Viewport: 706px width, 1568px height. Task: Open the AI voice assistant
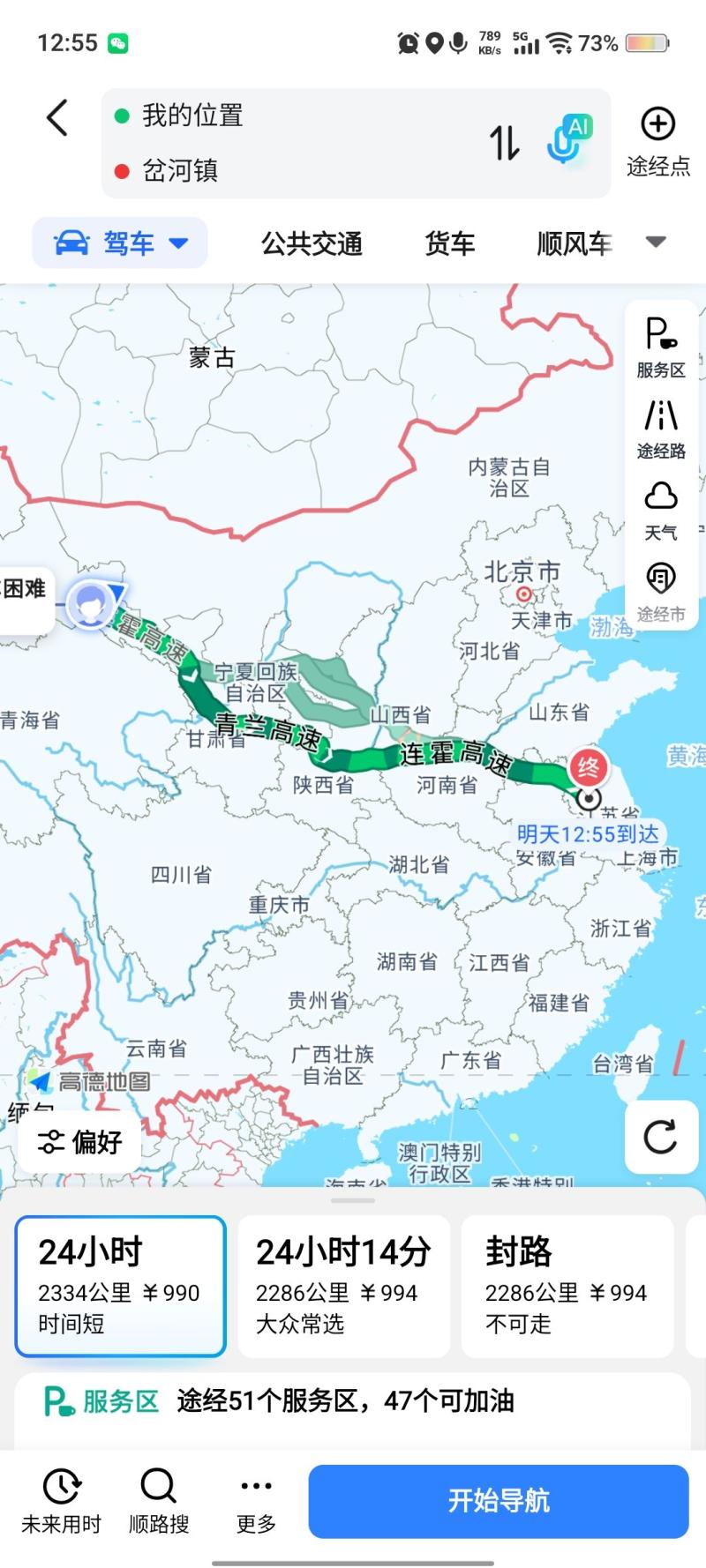(x=567, y=139)
